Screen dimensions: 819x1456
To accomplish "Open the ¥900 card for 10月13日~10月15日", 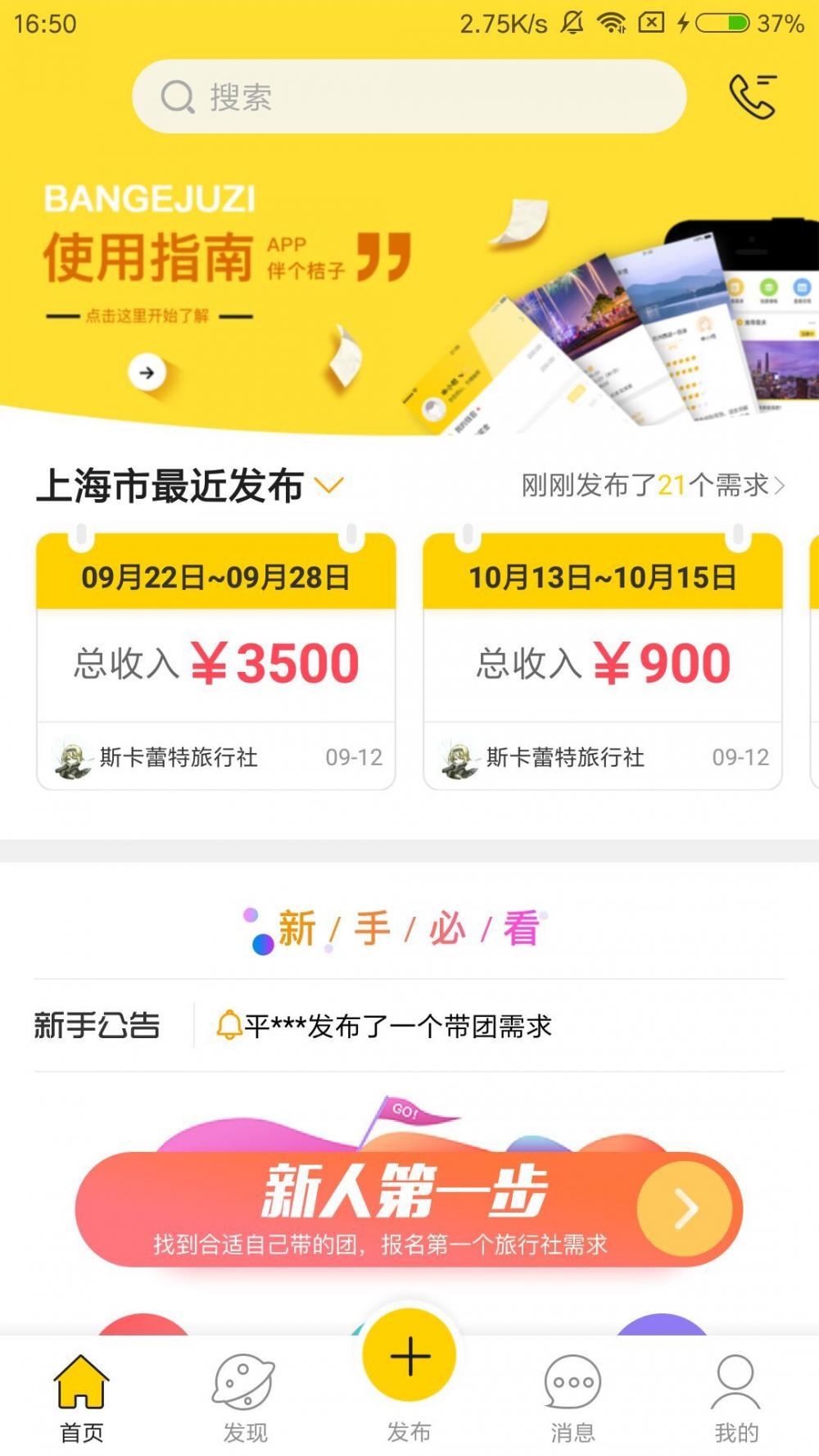I will click(x=603, y=661).
